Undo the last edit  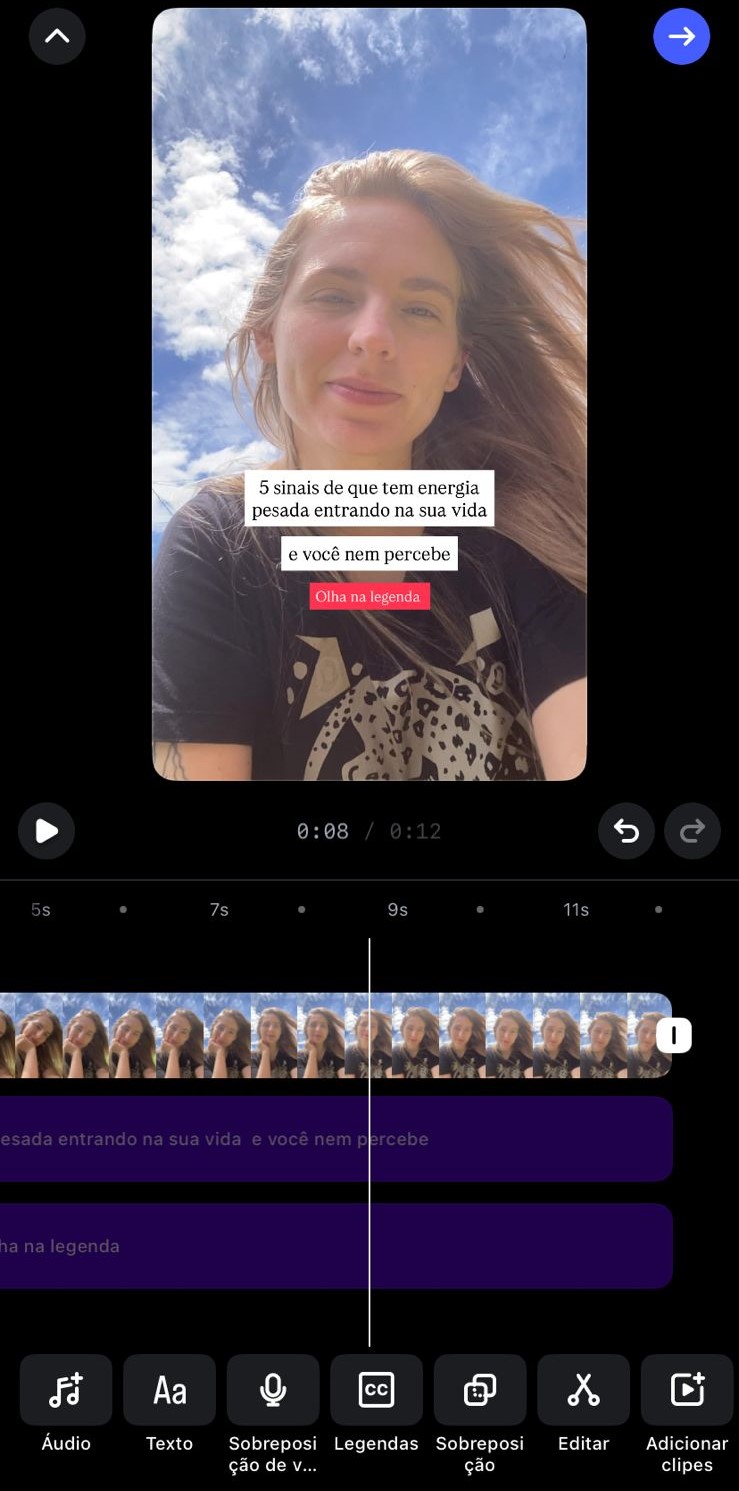[x=626, y=831]
